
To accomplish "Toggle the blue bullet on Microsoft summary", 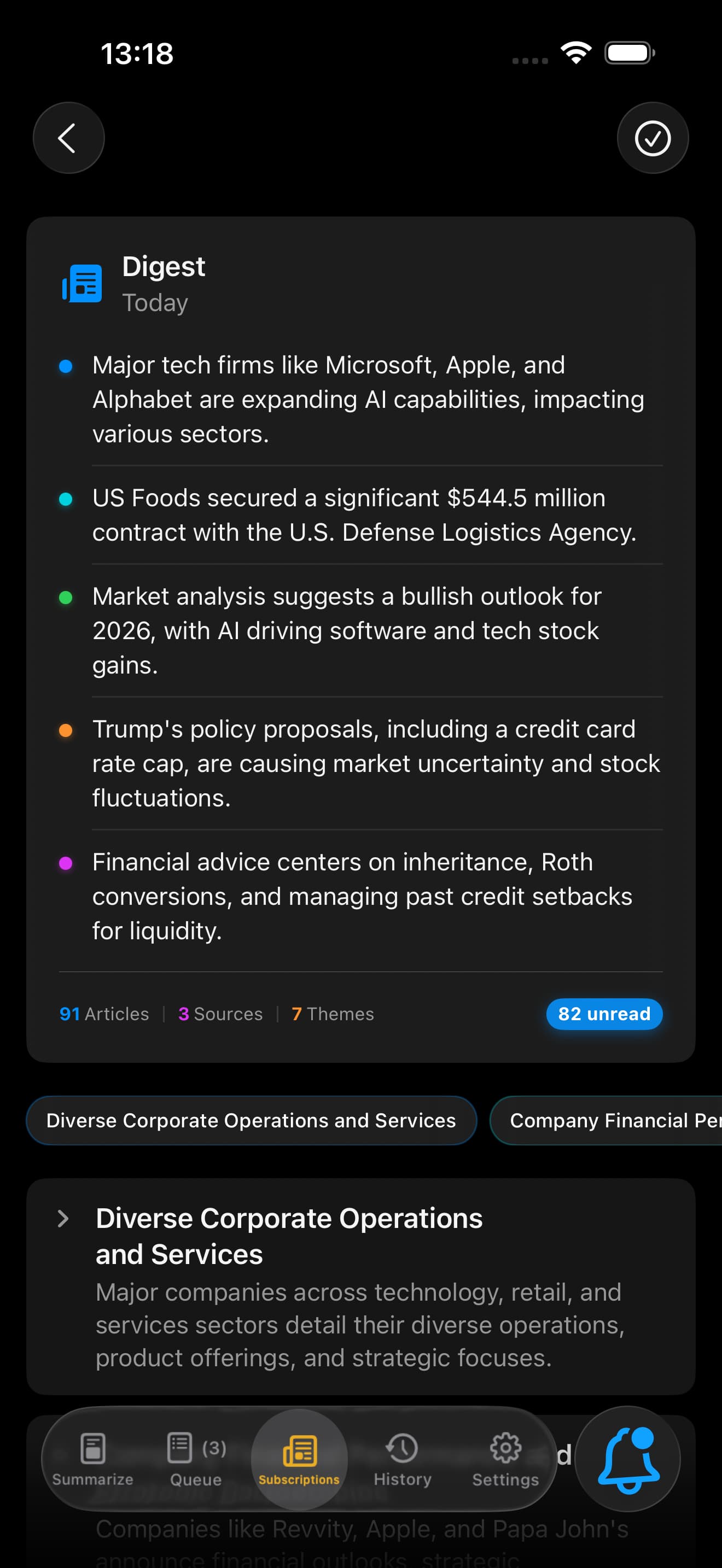I will [x=67, y=365].
